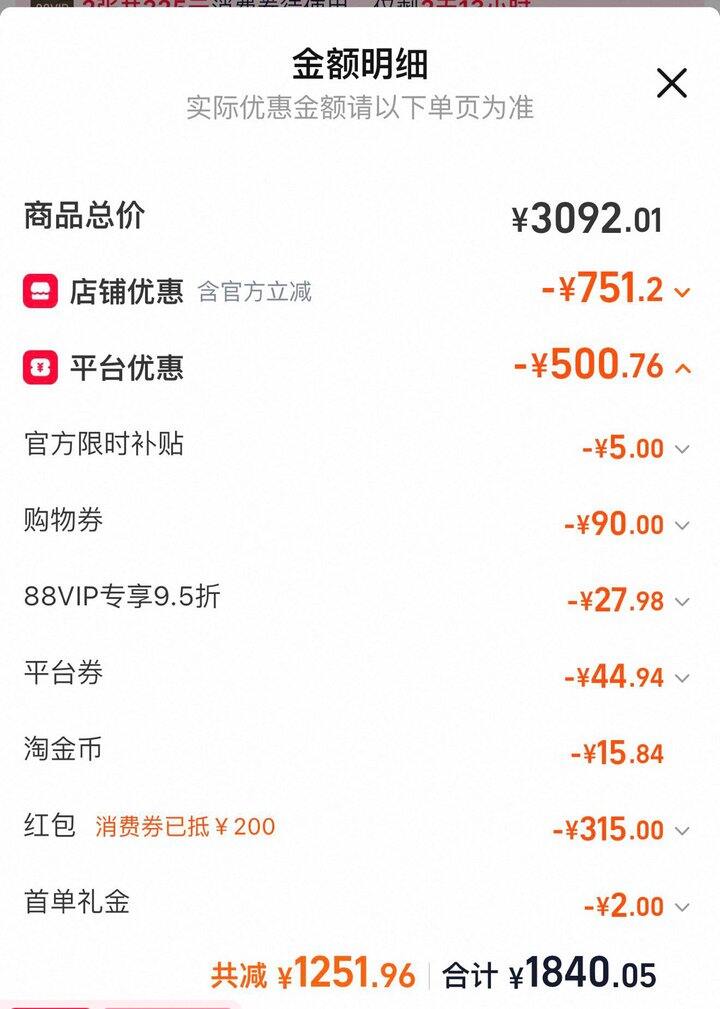Close the 金额明细 panel

tap(672, 83)
